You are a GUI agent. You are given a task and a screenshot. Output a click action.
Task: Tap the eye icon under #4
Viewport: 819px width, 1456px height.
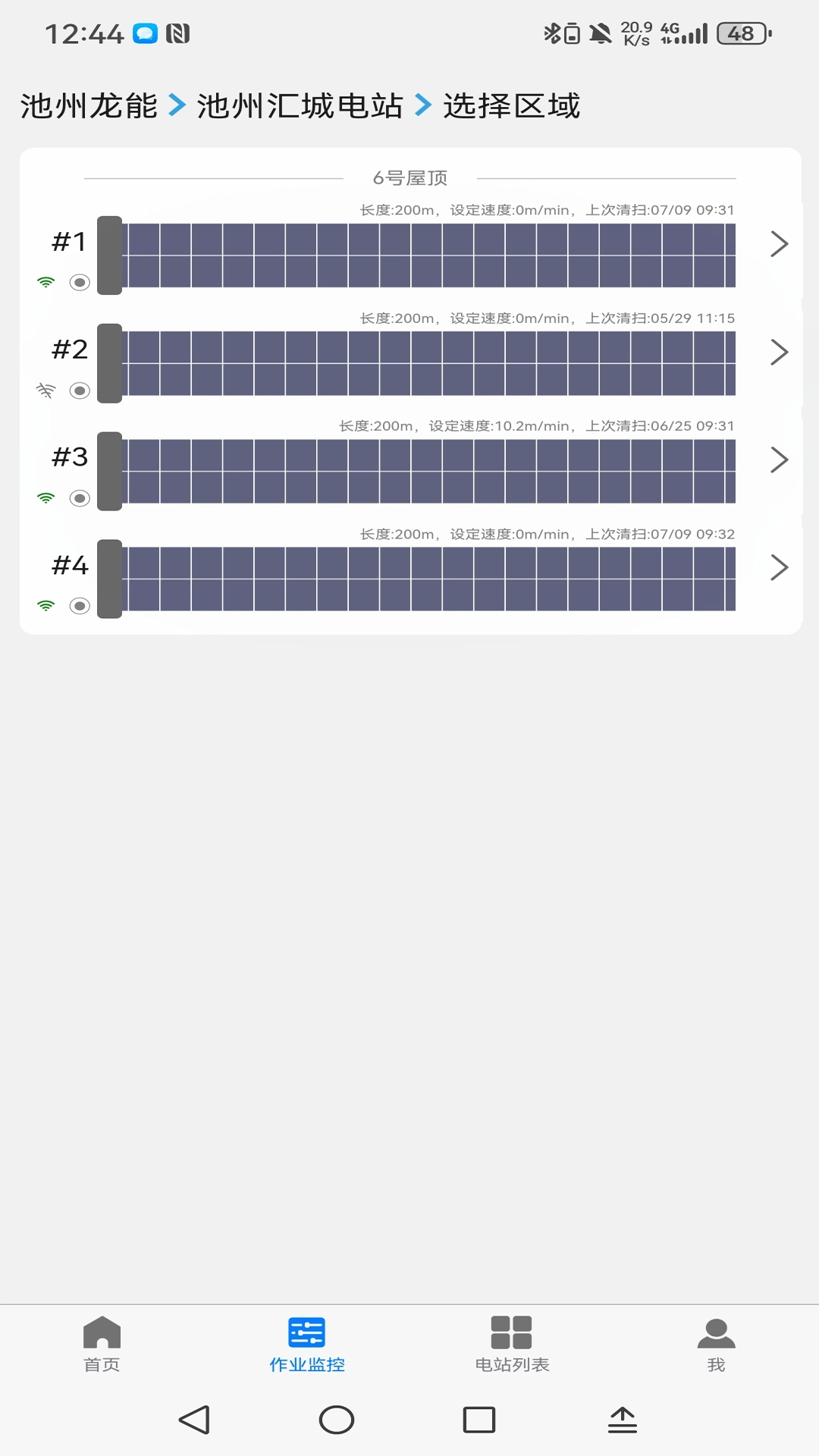(80, 606)
